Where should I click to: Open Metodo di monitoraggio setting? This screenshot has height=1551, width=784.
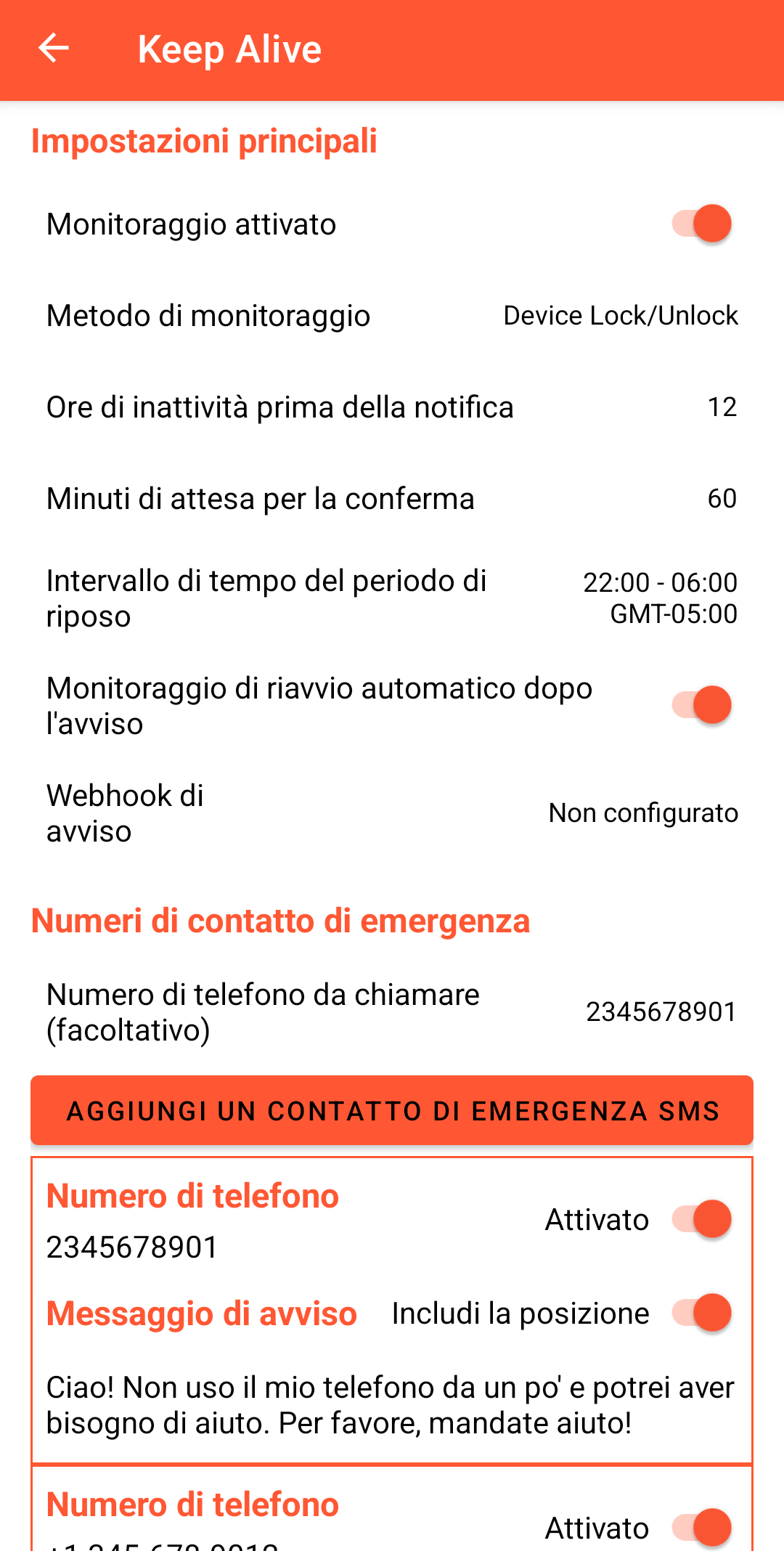[392, 316]
